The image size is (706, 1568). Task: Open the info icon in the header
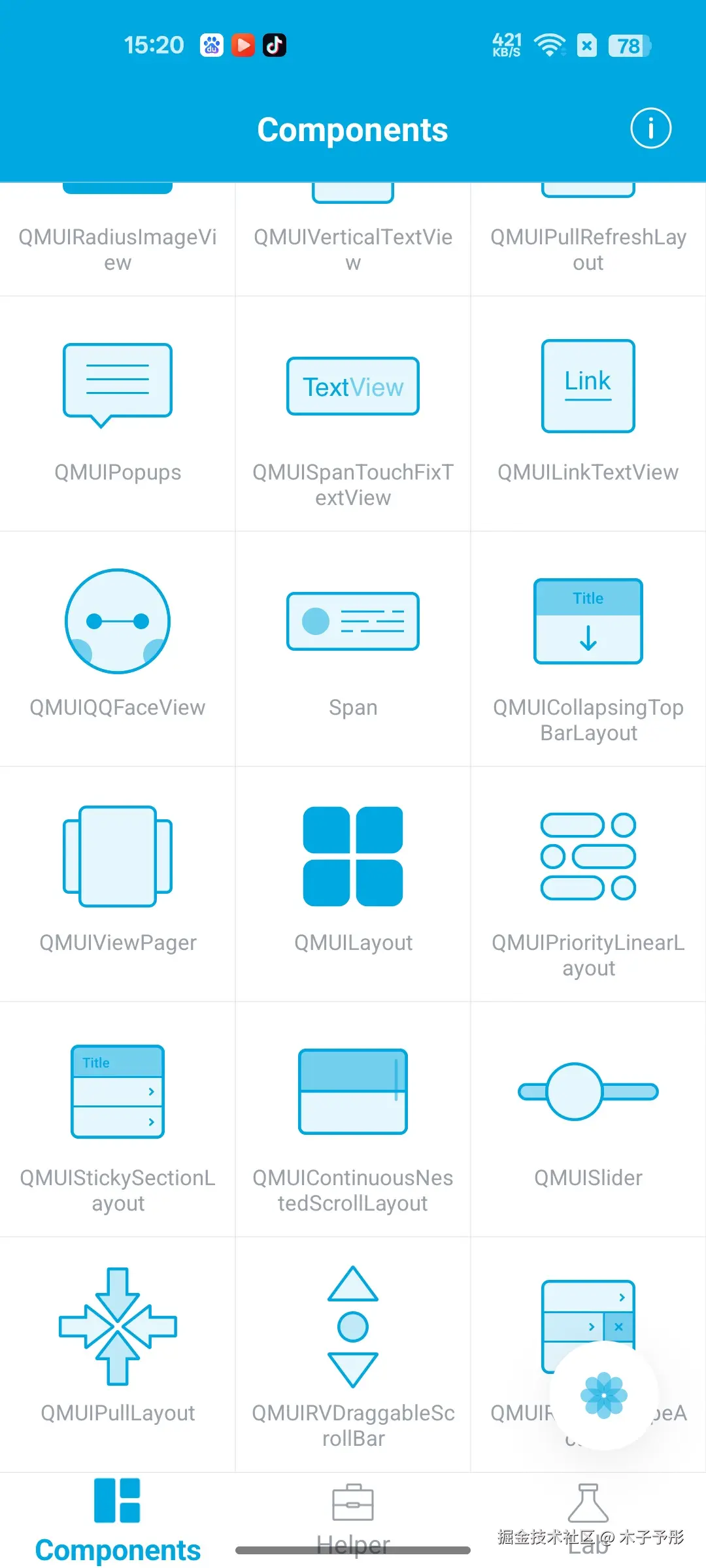click(650, 128)
